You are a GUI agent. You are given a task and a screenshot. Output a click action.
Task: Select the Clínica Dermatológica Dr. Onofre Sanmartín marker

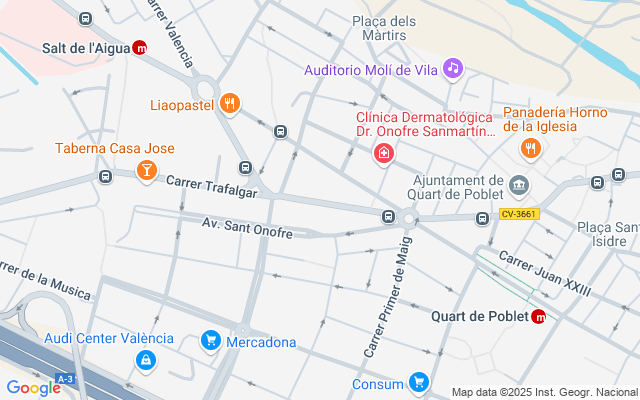[x=382, y=153]
